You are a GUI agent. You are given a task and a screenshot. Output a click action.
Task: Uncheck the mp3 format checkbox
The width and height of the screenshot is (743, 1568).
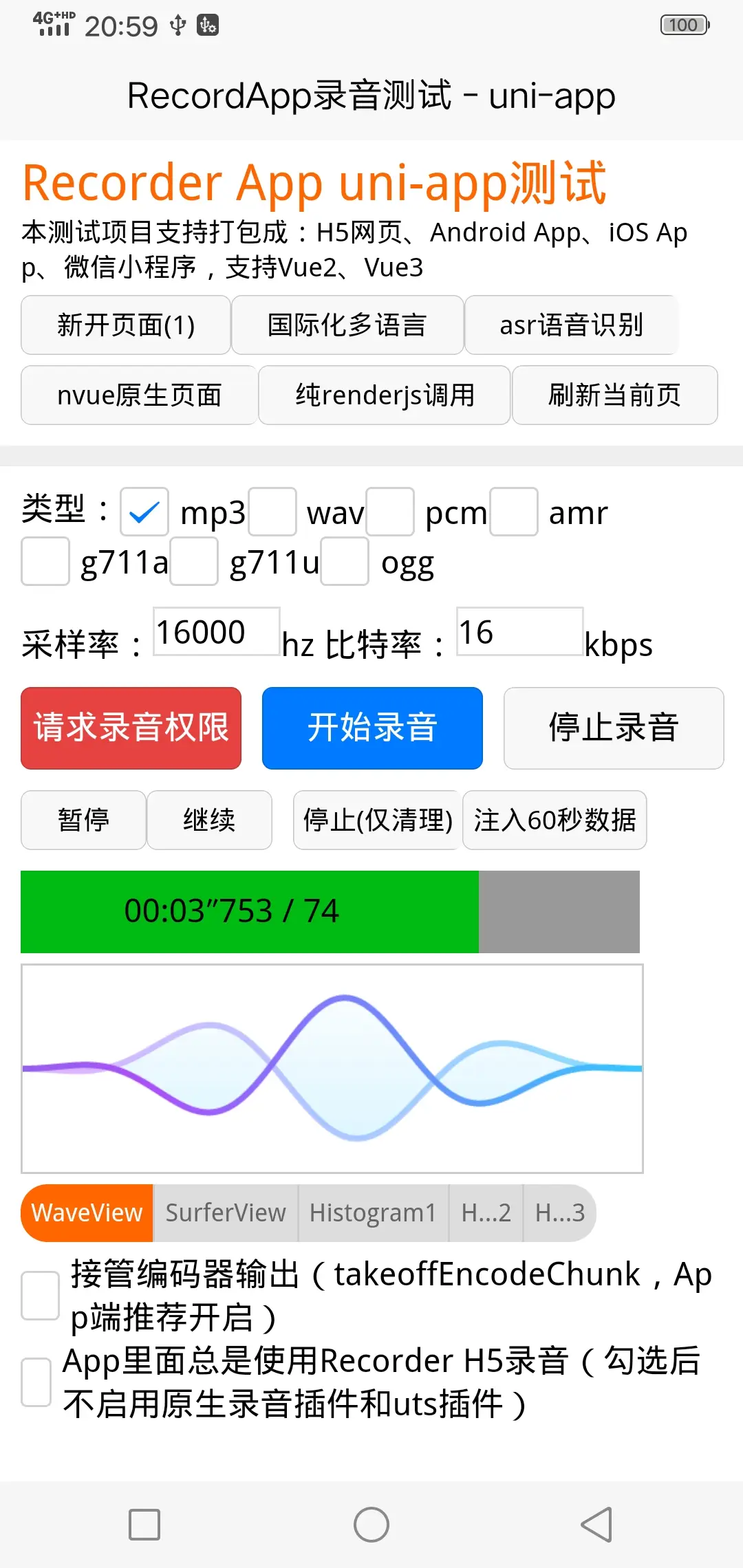pyautogui.click(x=144, y=512)
